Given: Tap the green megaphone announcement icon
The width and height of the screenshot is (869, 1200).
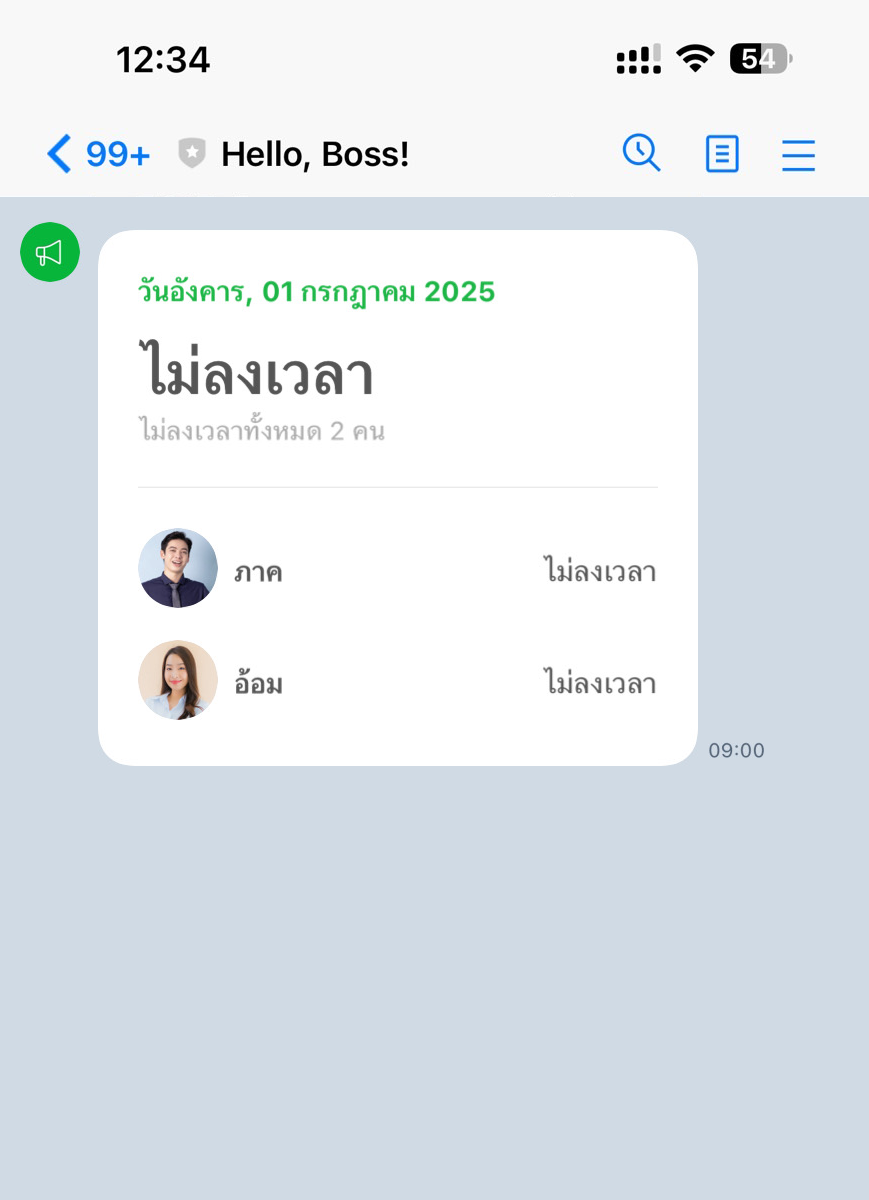Looking at the screenshot, I should tap(49, 252).
